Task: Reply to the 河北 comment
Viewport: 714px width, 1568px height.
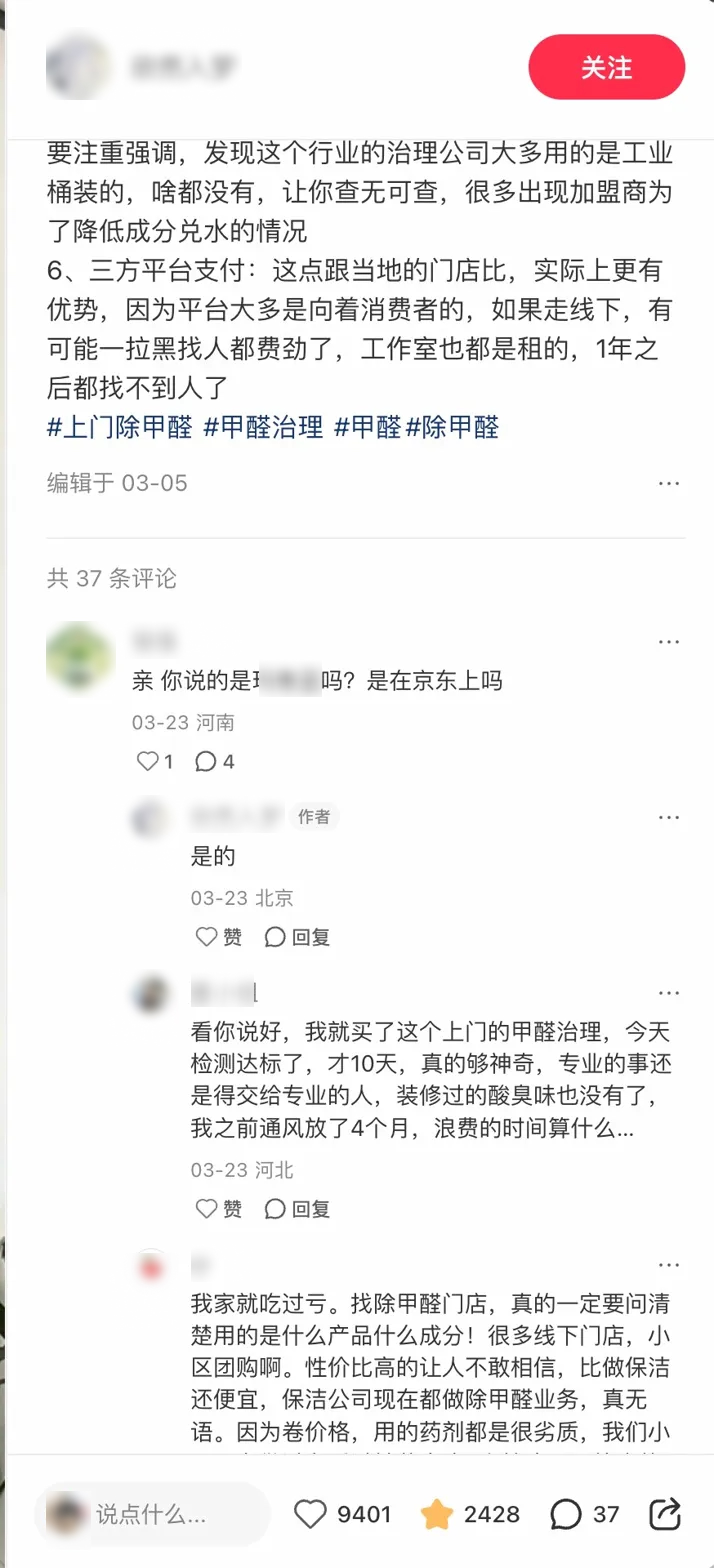Action: point(297,1208)
